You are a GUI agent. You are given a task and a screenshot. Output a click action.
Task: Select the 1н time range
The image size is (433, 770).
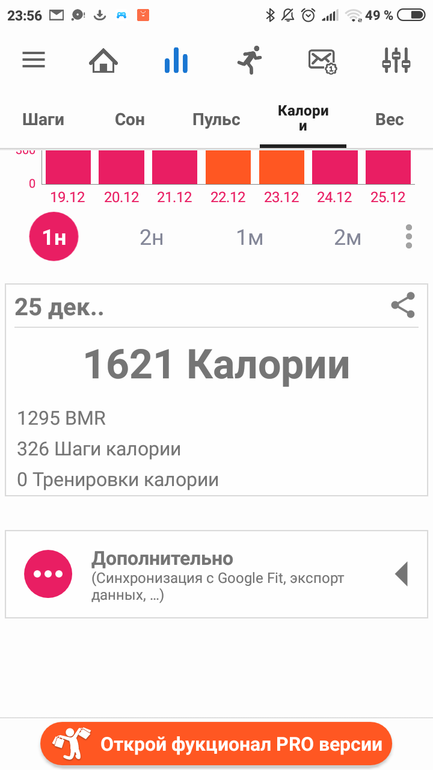(54, 237)
